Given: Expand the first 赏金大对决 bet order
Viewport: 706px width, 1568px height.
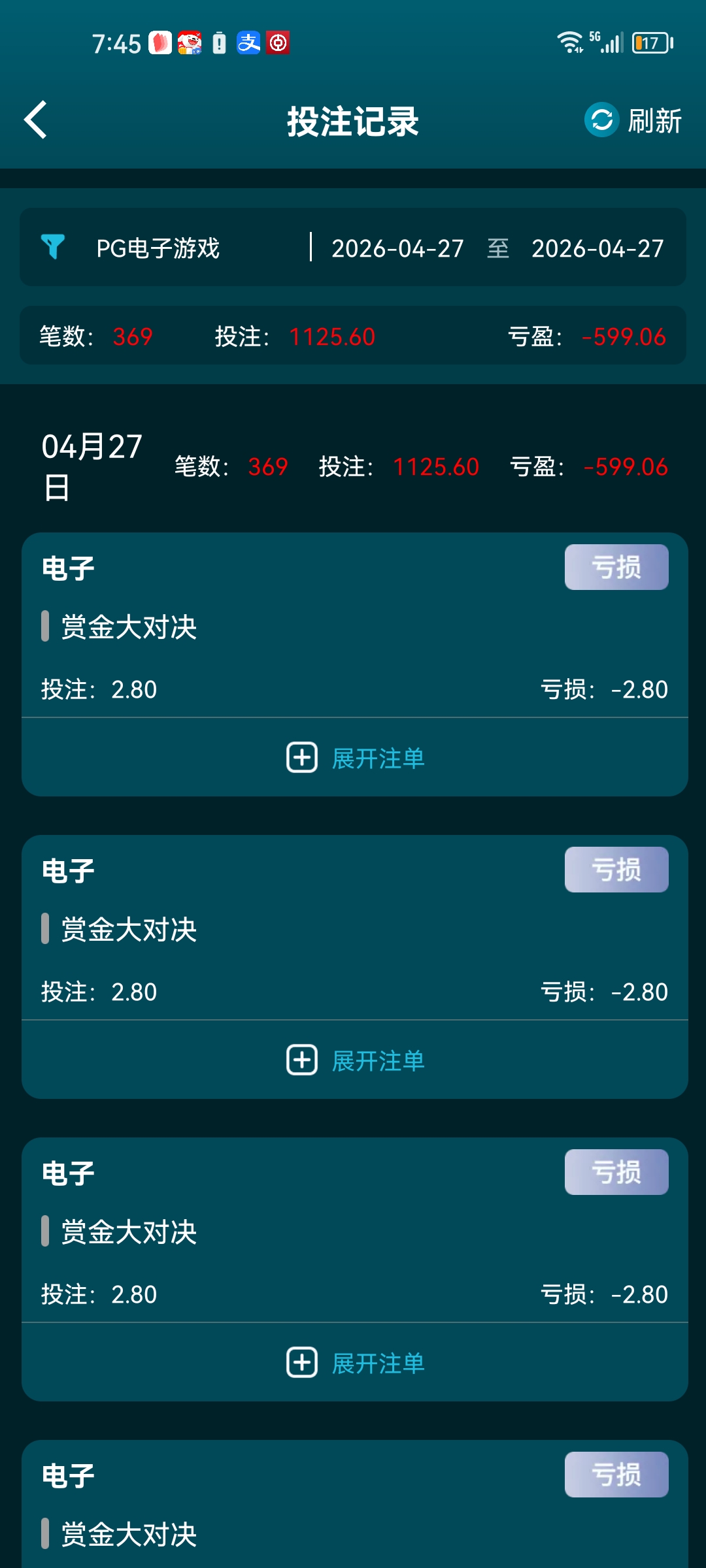Looking at the screenshot, I should [378, 758].
